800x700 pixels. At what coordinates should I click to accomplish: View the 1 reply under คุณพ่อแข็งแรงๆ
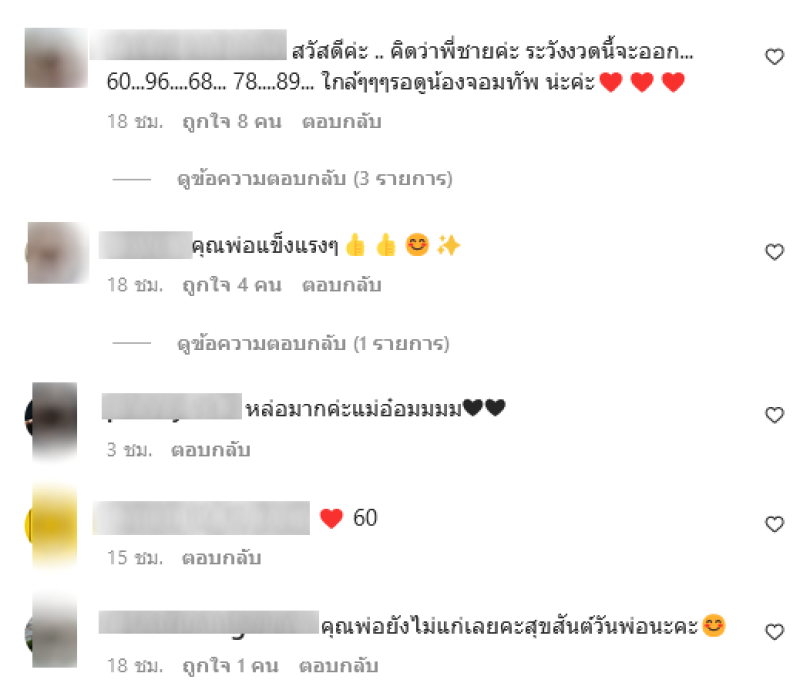click(314, 344)
